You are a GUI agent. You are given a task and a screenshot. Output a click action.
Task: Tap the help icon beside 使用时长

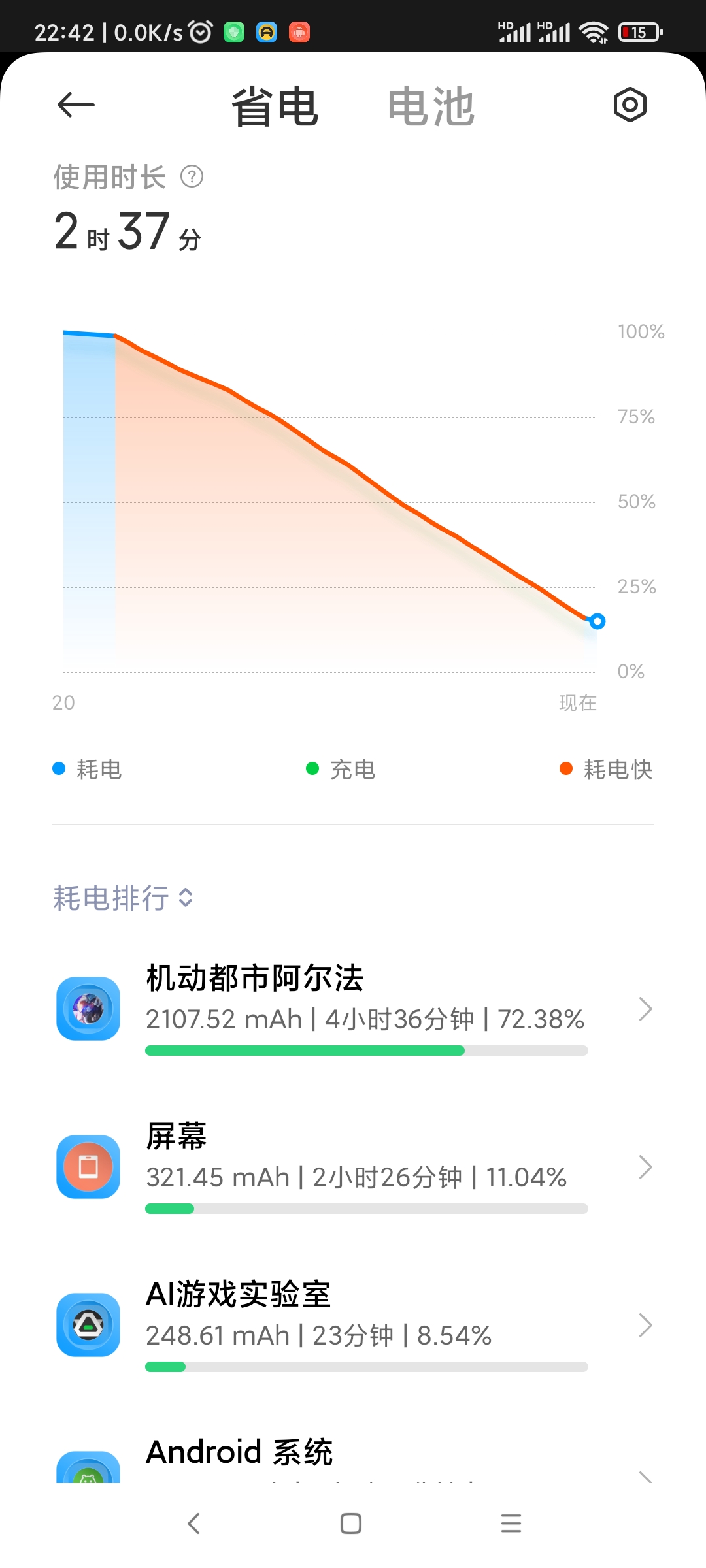point(192,176)
